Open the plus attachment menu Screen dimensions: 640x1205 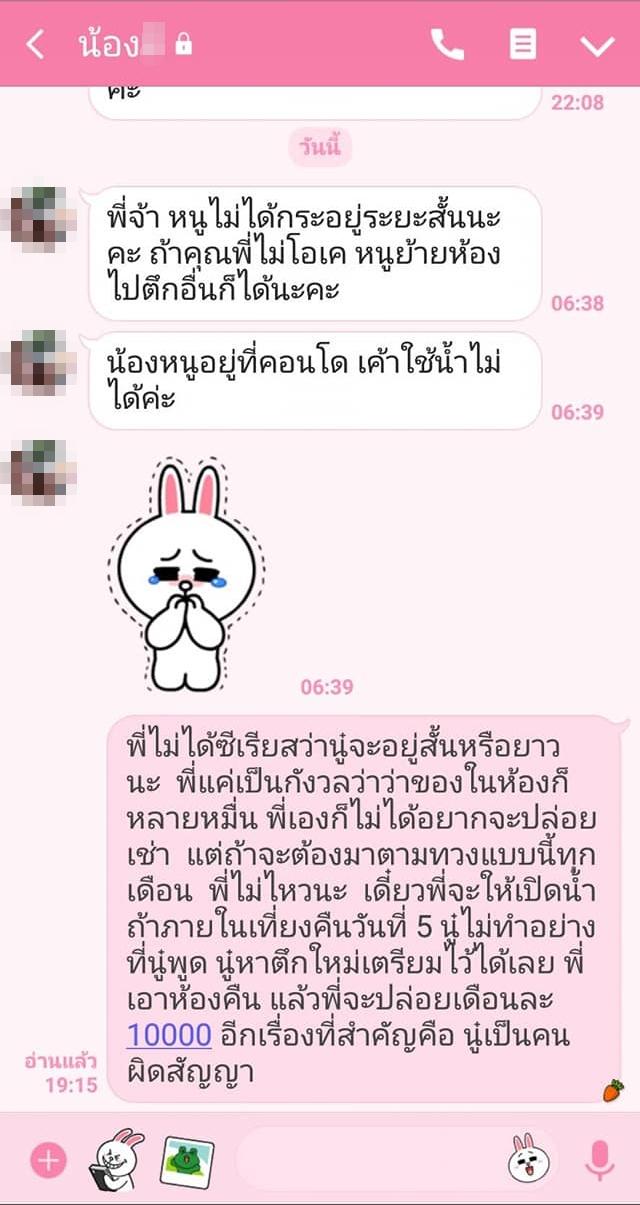47,1160
